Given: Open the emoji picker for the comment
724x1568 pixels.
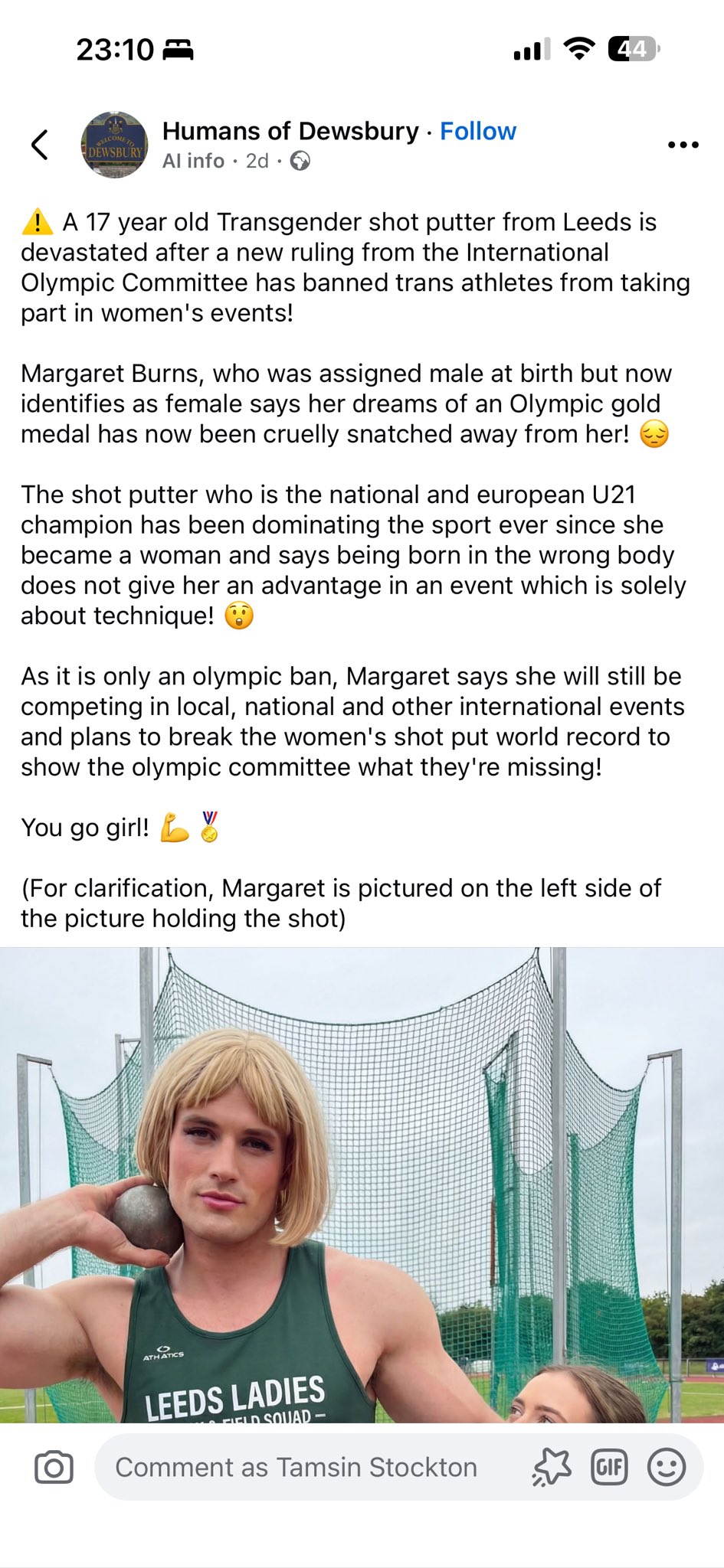Looking at the screenshot, I should 667,1468.
